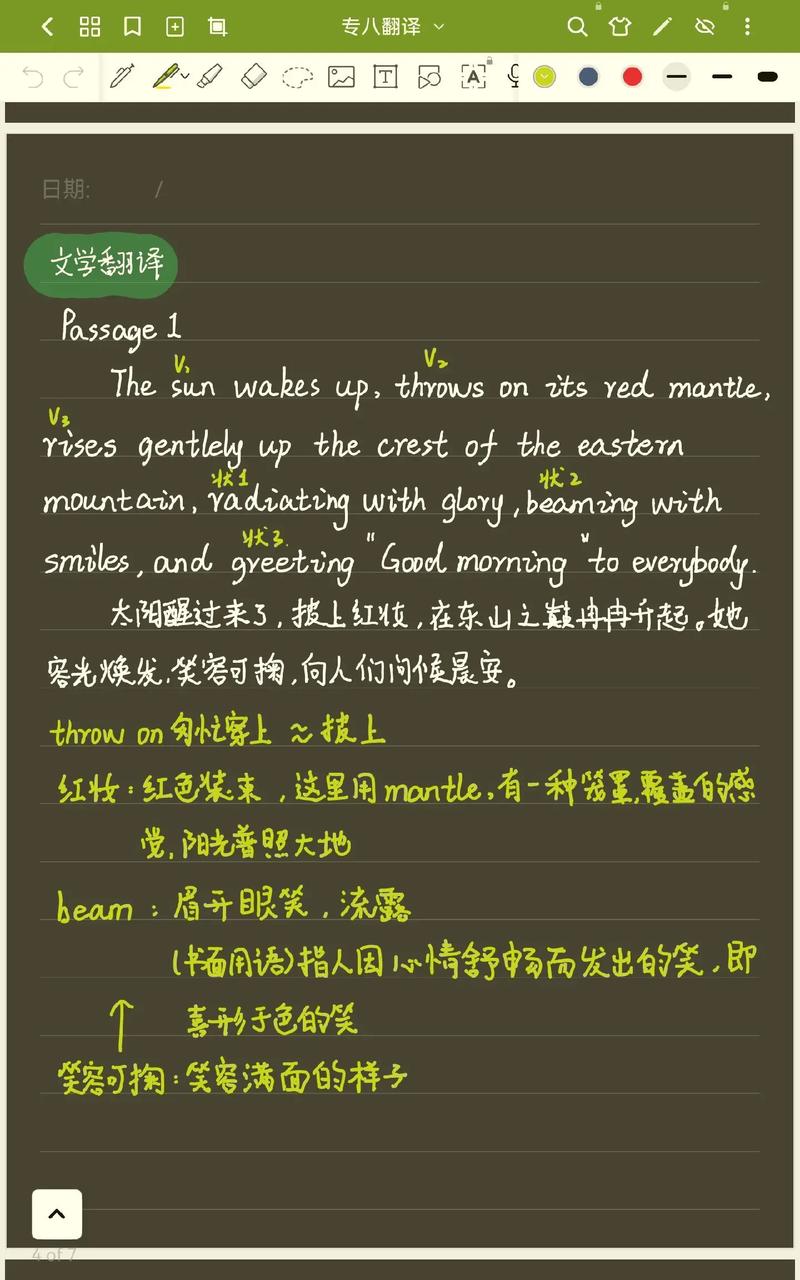The width and height of the screenshot is (800, 1280).
Task: Insert an image
Action: pos(341,77)
